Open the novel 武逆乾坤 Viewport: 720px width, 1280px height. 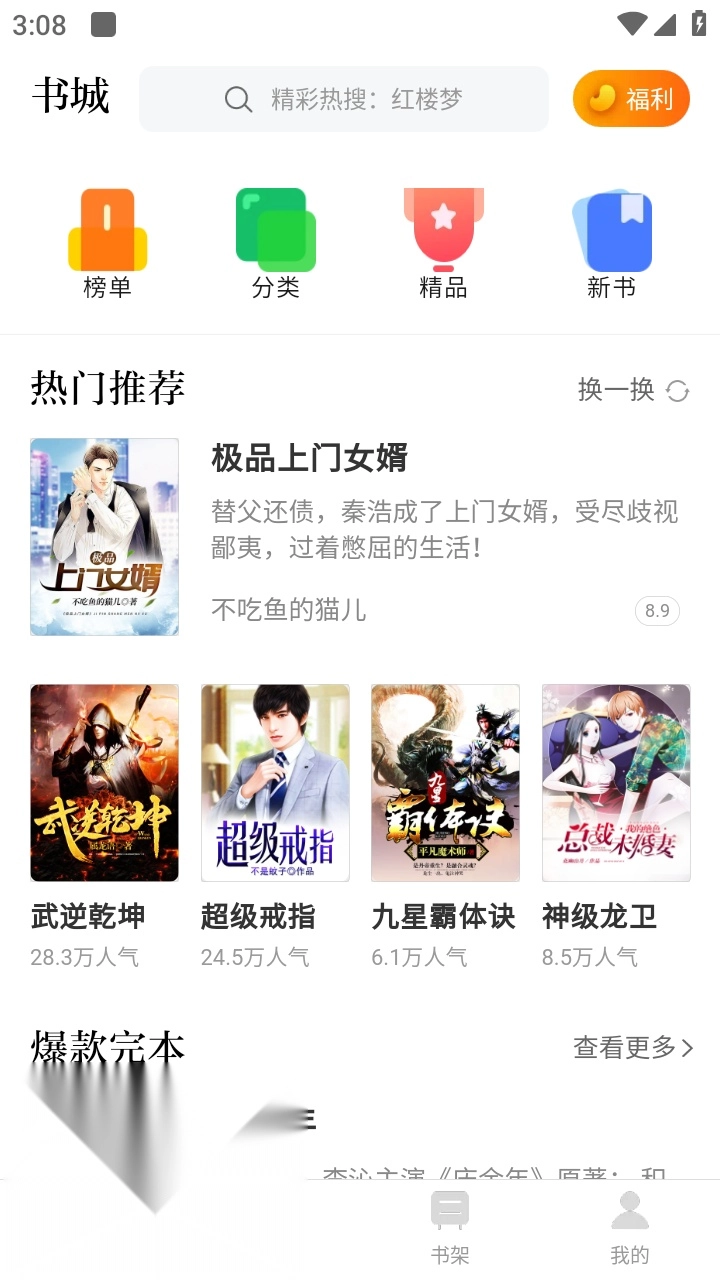(x=104, y=783)
